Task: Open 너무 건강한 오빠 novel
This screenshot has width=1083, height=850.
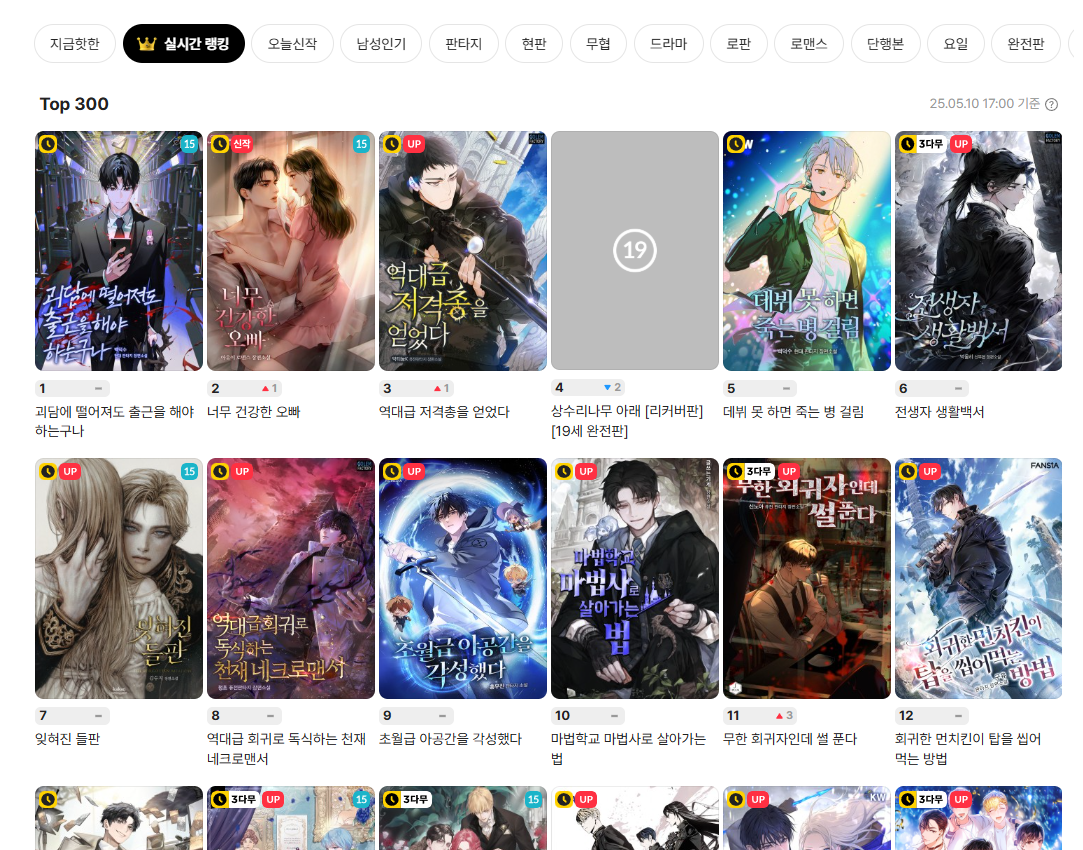Action: pos(291,250)
